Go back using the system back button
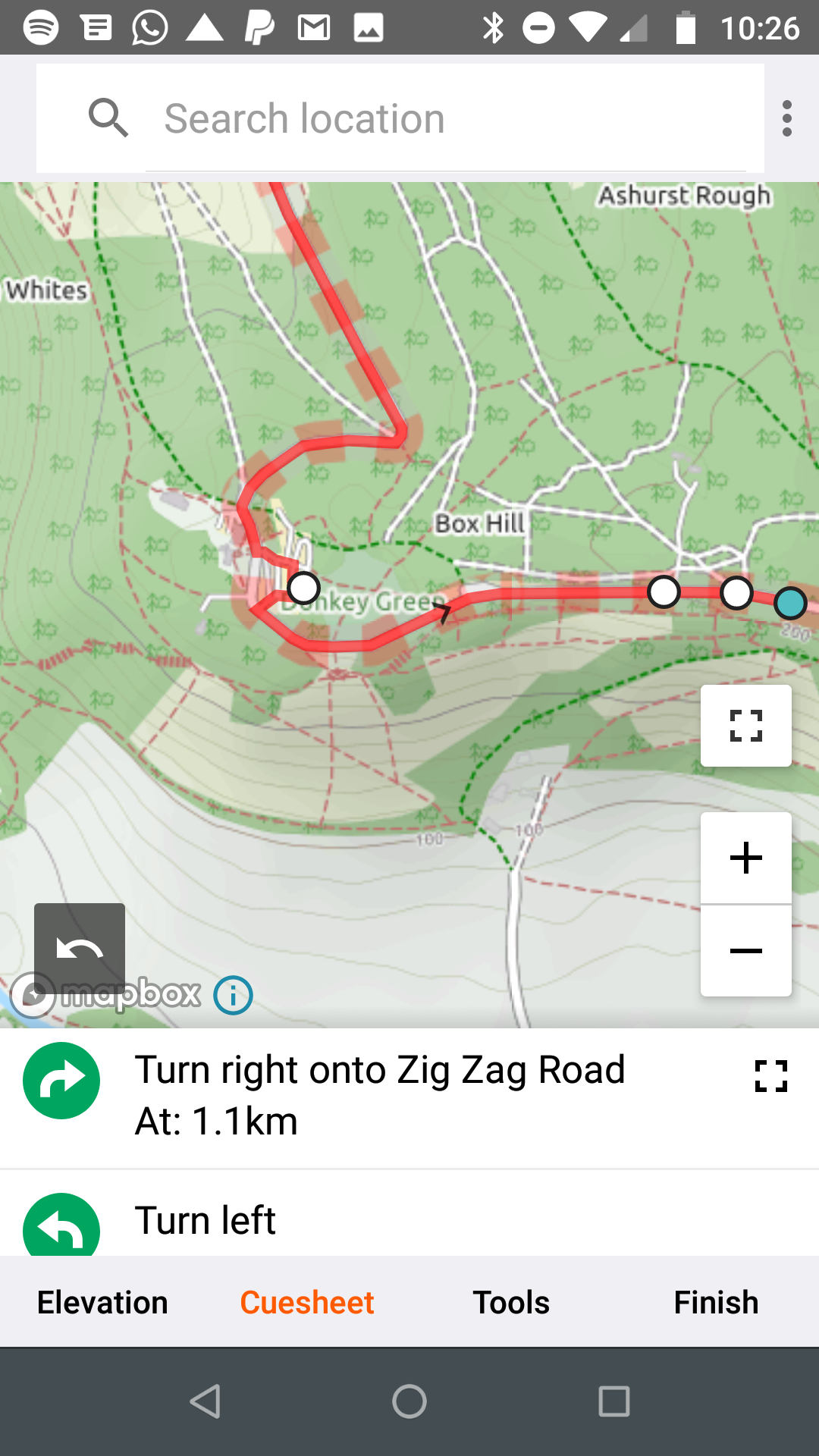 pos(205,1401)
